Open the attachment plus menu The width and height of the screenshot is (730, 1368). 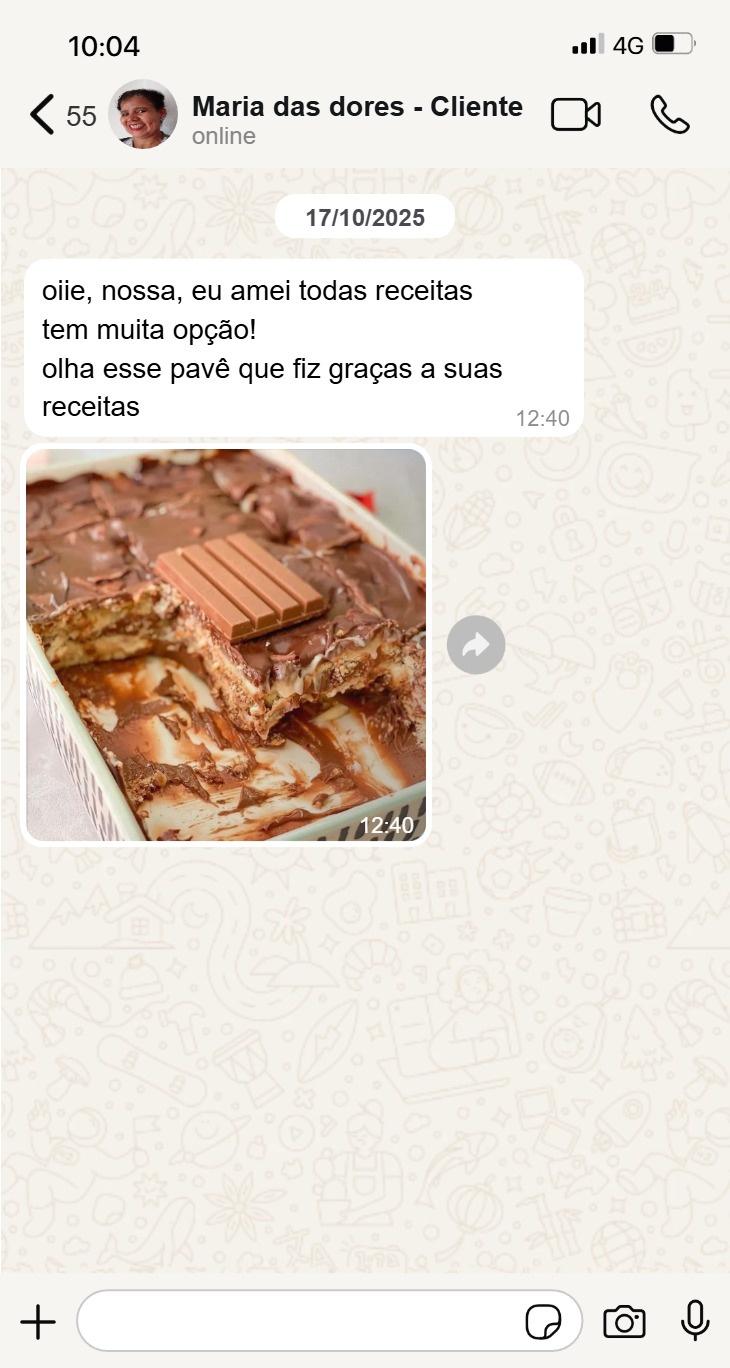(38, 1321)
